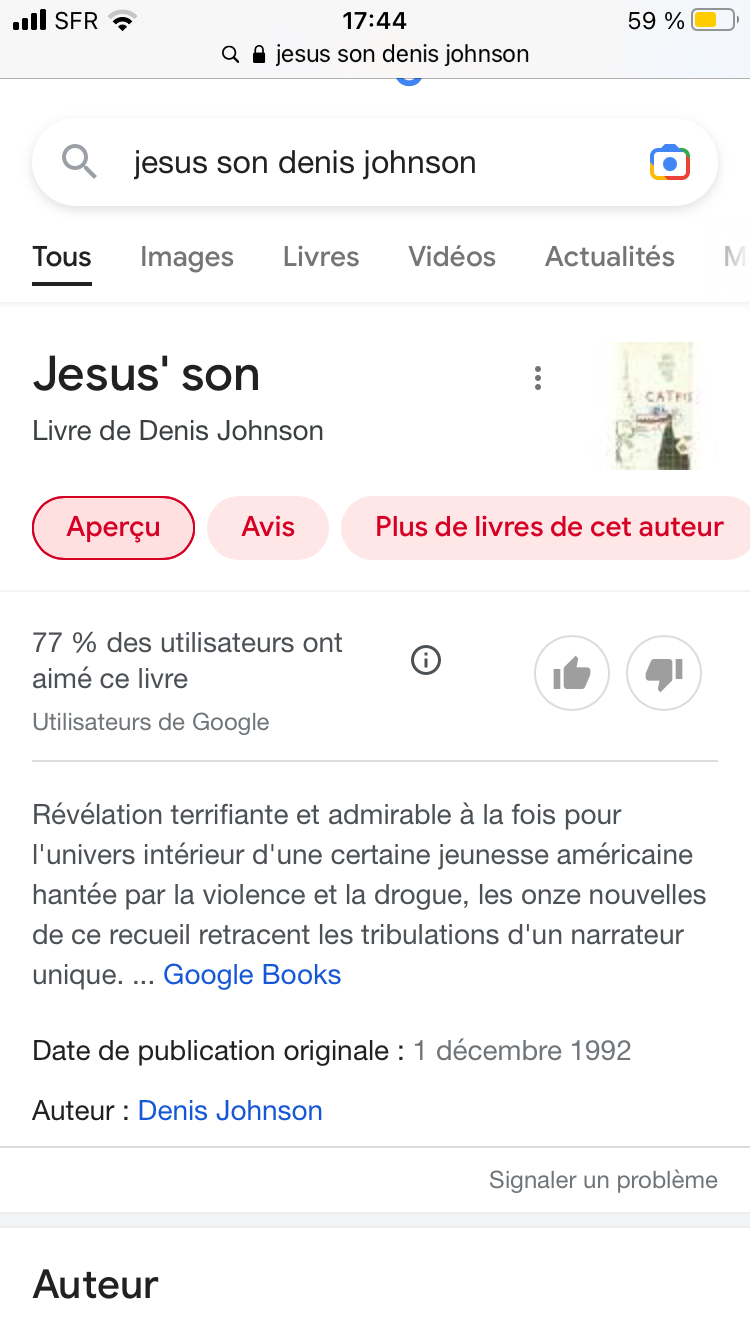The height and width of the screenshot is (1334, 750).
Task: Open the info icon about user ratings
Action: click(x=426, y=660)
